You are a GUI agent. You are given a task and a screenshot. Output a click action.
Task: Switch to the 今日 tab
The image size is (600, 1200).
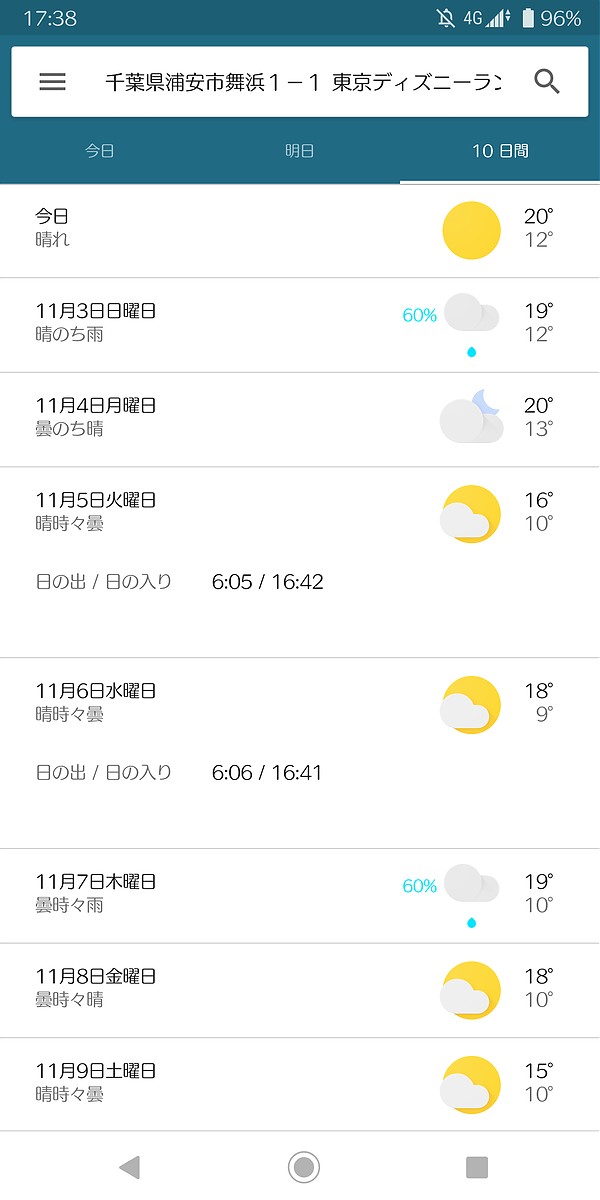click(x=100, y=151)
